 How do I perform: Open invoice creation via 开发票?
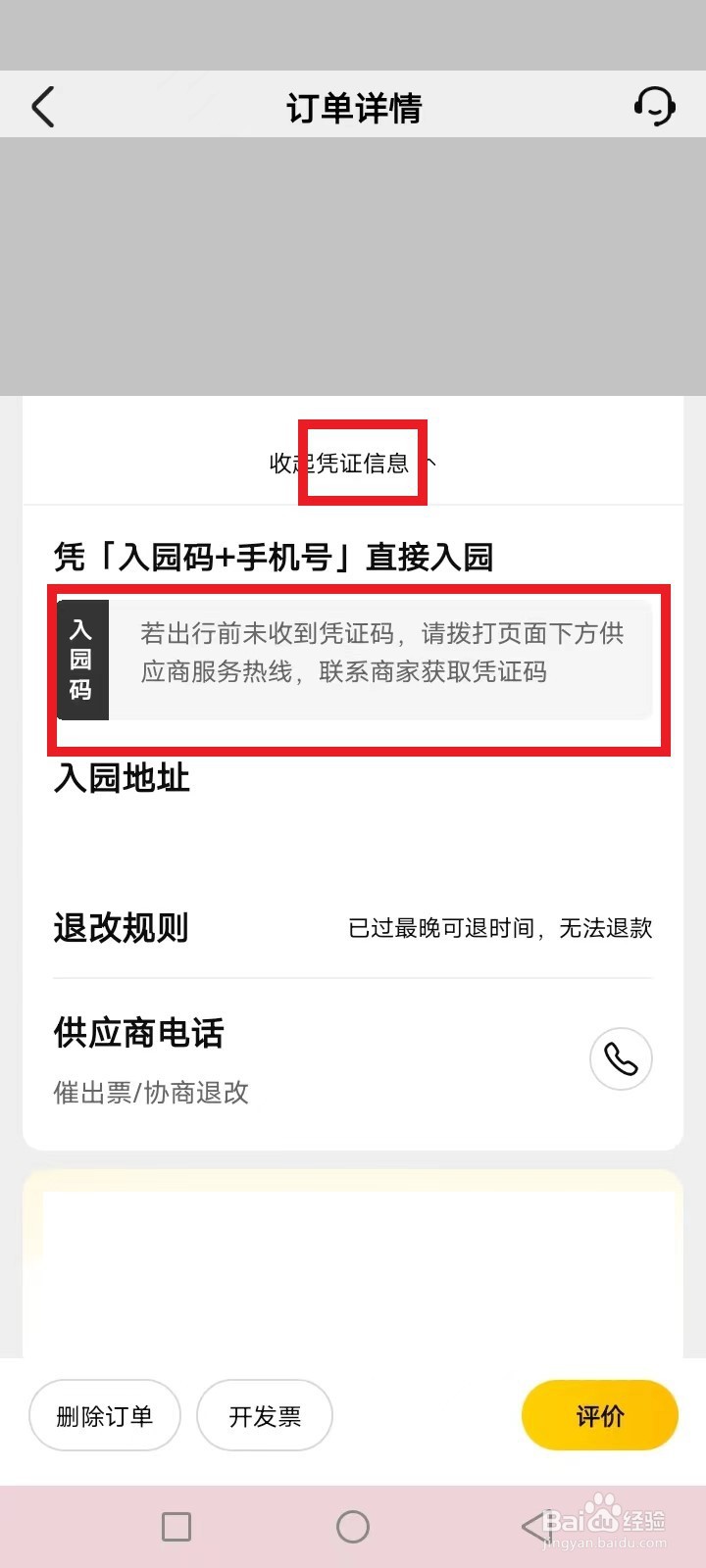click(x=264, y=1414)
